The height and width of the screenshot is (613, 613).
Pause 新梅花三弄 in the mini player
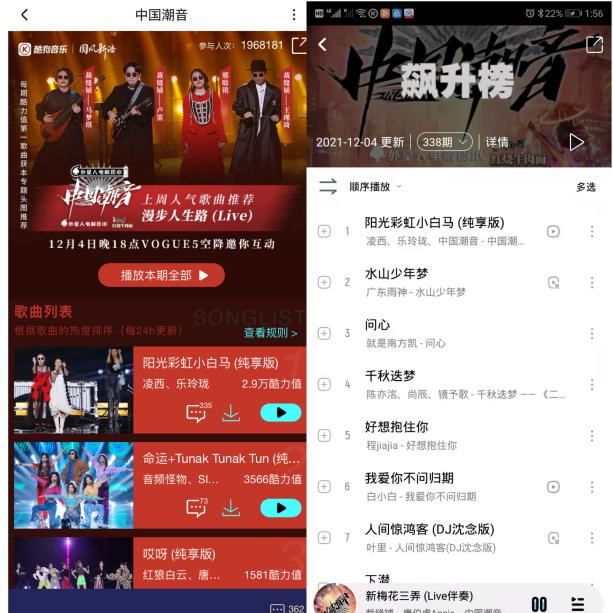pos(539,603)
